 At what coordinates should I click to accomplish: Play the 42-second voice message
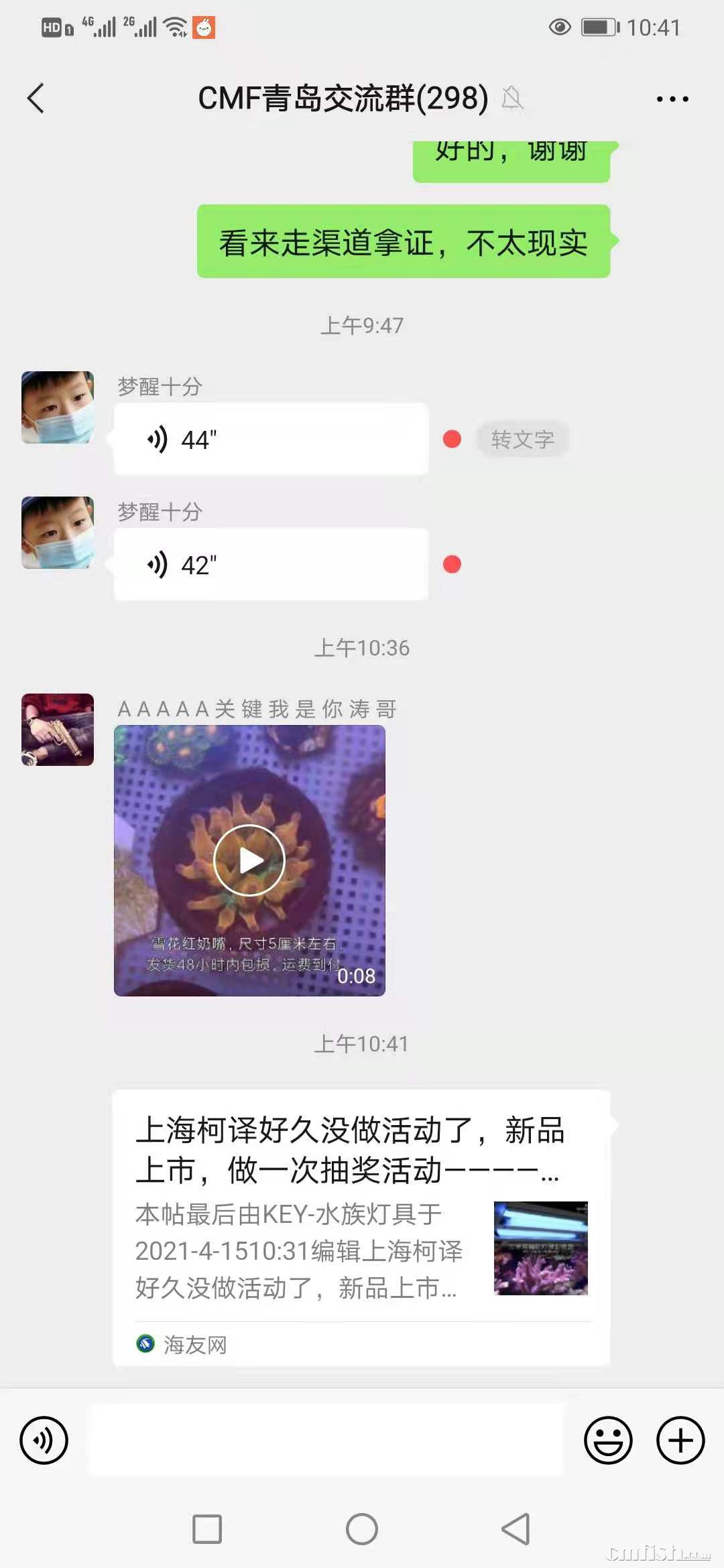(270, 565)
